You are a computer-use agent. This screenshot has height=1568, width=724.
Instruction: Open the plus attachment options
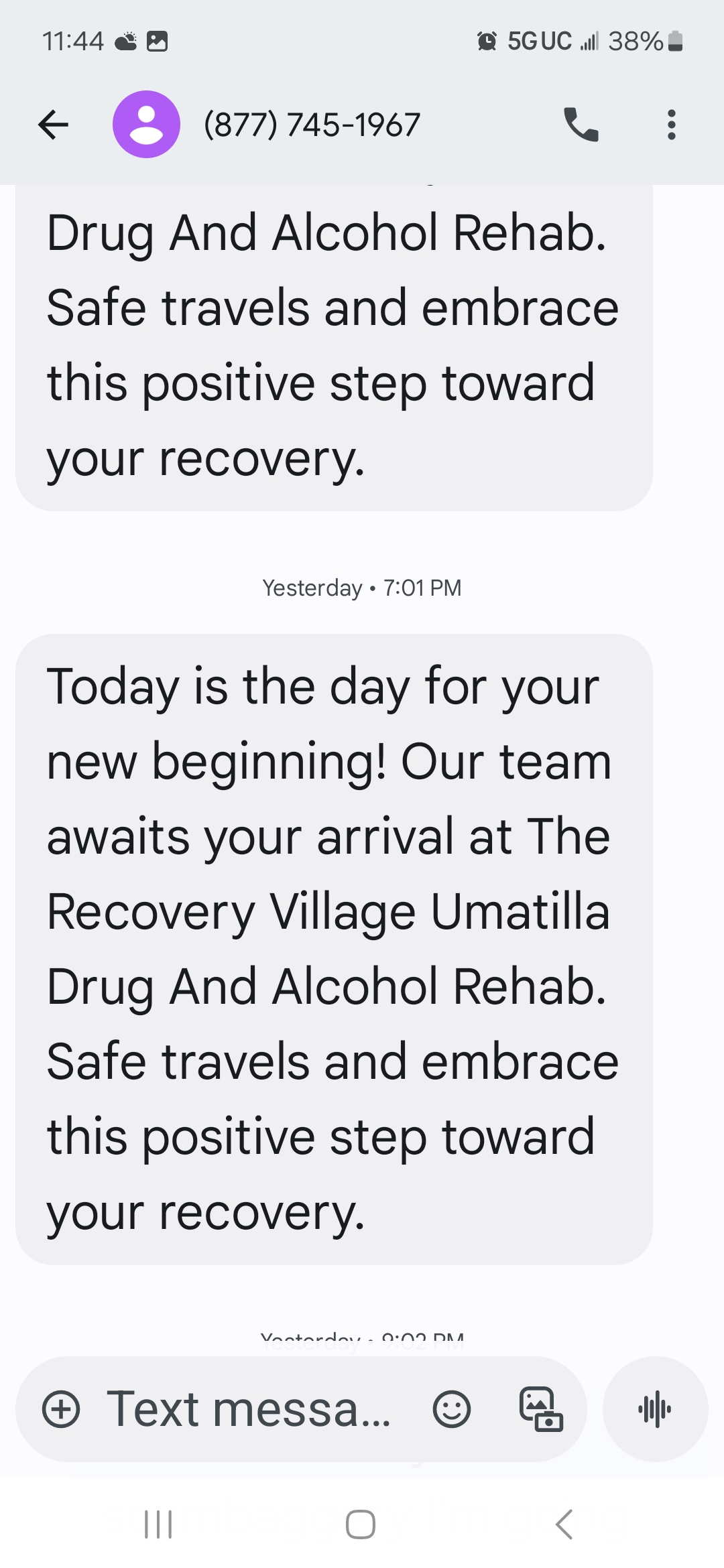61,1409
